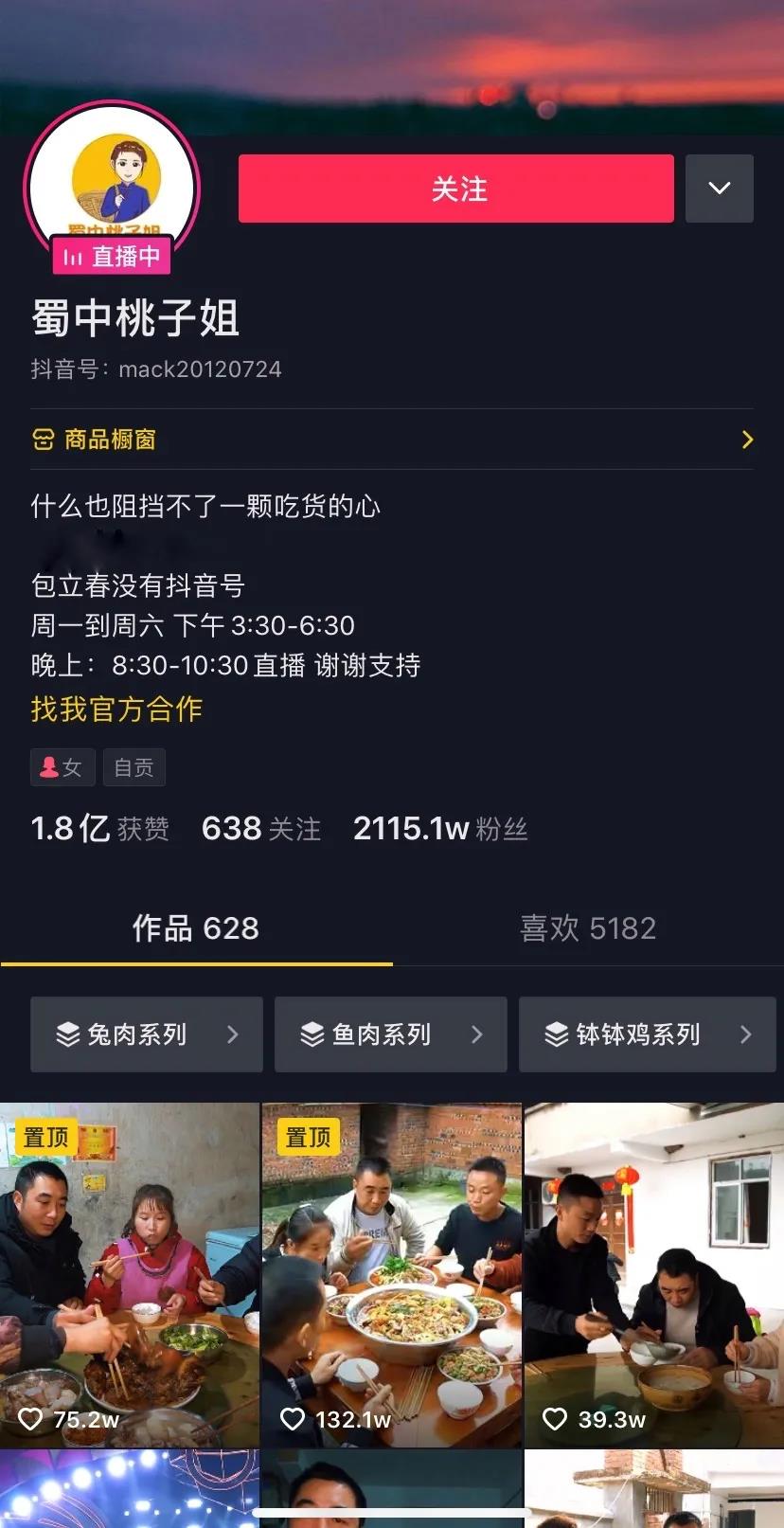The width and height of the screenshot is (784, 1528).
Task: Play the video with 39.3w likes
Action: click(x=654, y=1274)
